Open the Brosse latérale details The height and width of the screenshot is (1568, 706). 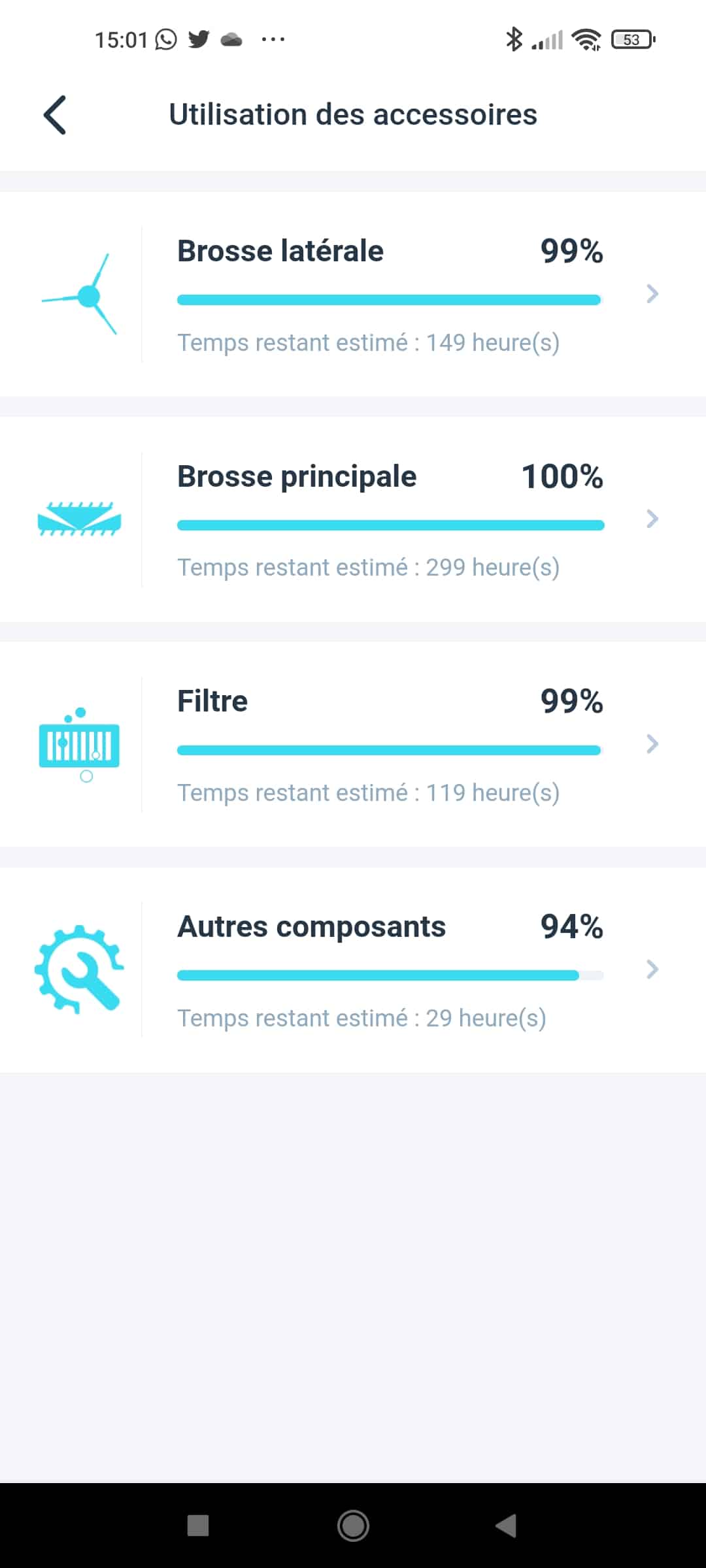pyautogui.click(x=353, y=294)
